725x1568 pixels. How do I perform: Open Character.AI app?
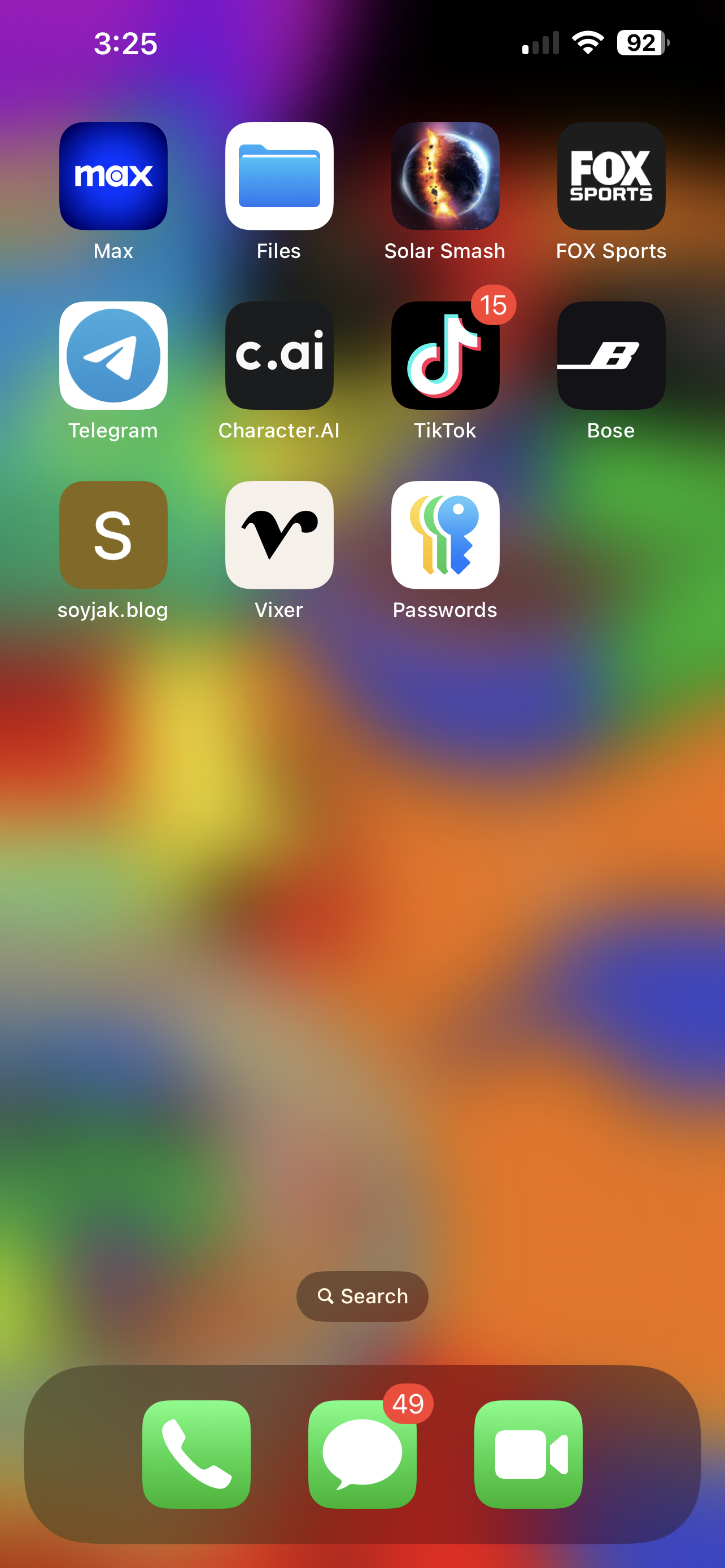279,356
